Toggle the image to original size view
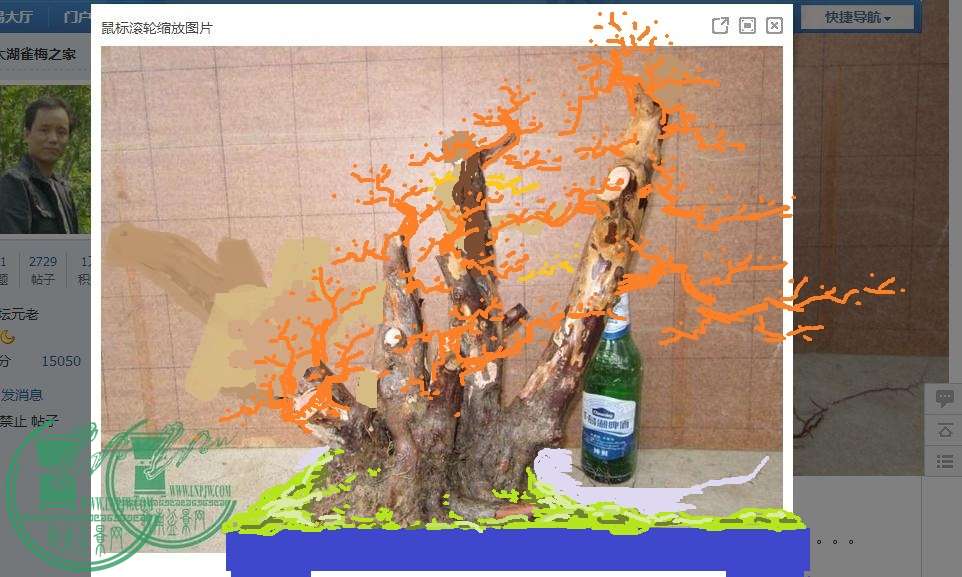The height and width of the screenshot is (577, 962). (x=747, y=26)
